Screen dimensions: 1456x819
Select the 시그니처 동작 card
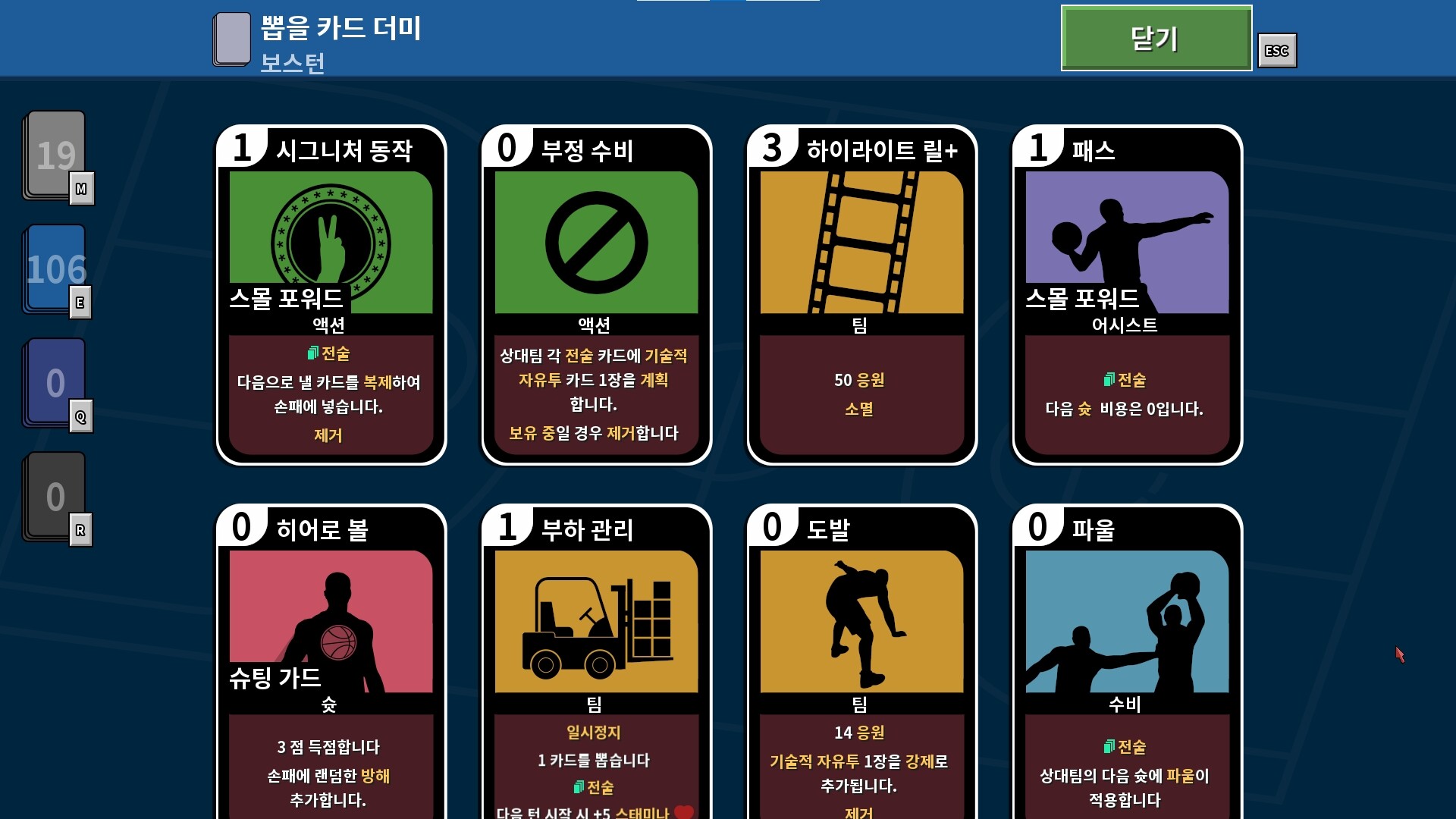pos(331,296)
